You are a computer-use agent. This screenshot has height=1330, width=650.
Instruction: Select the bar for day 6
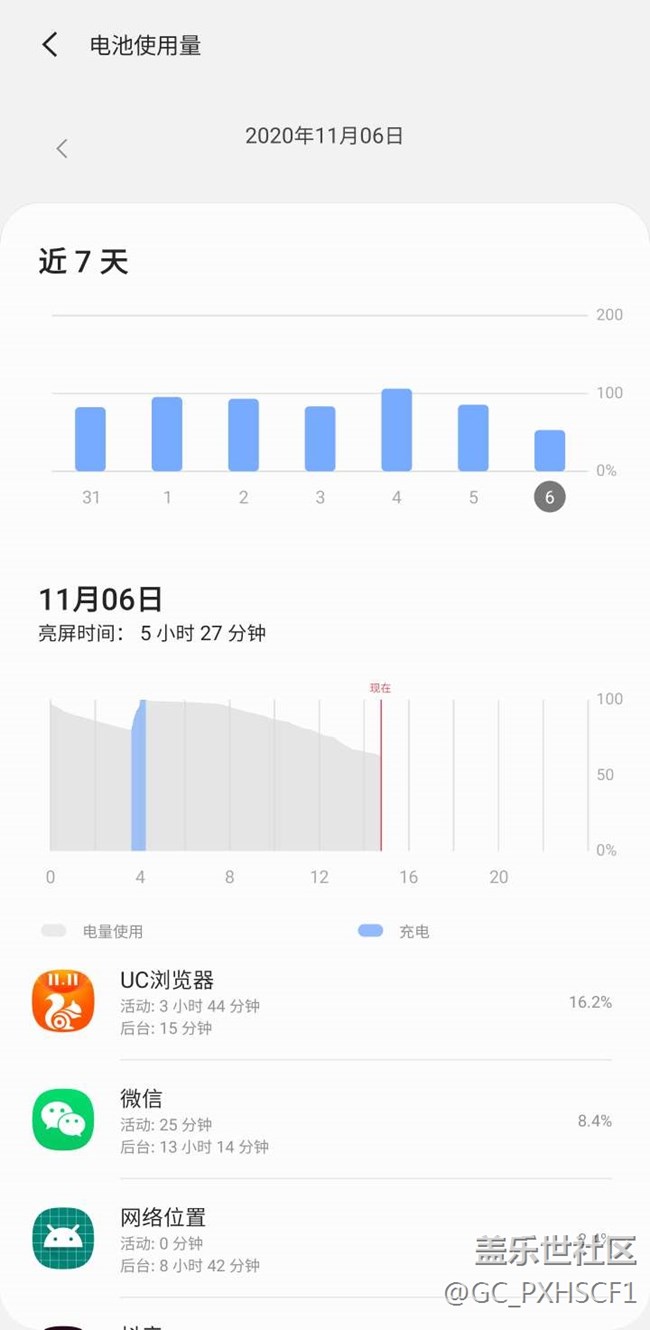click(549, 451)
